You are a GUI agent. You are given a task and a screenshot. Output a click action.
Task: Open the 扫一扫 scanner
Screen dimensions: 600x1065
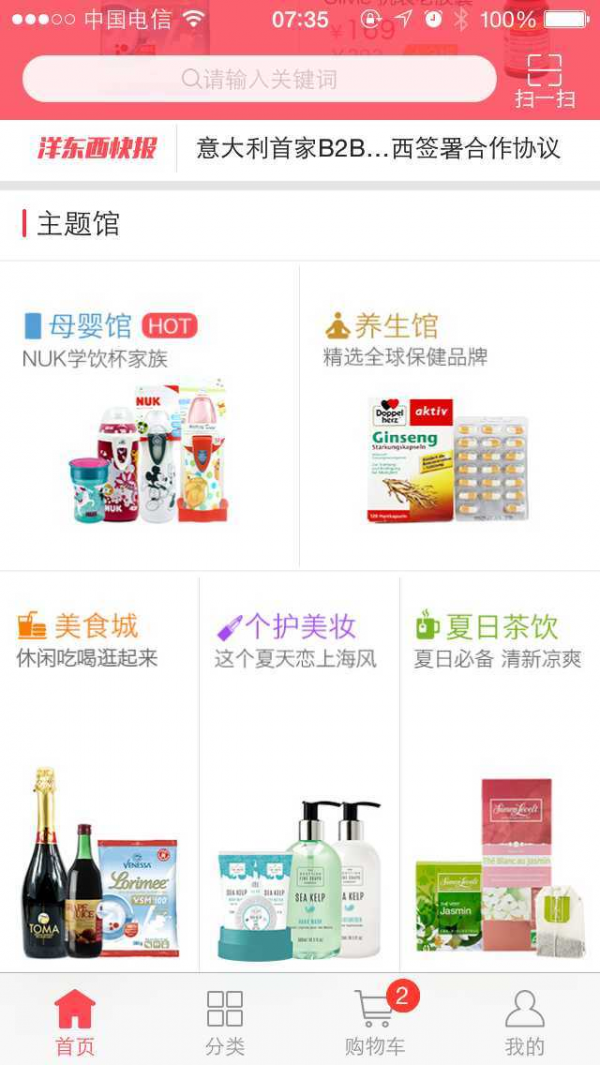pos(545,80)
